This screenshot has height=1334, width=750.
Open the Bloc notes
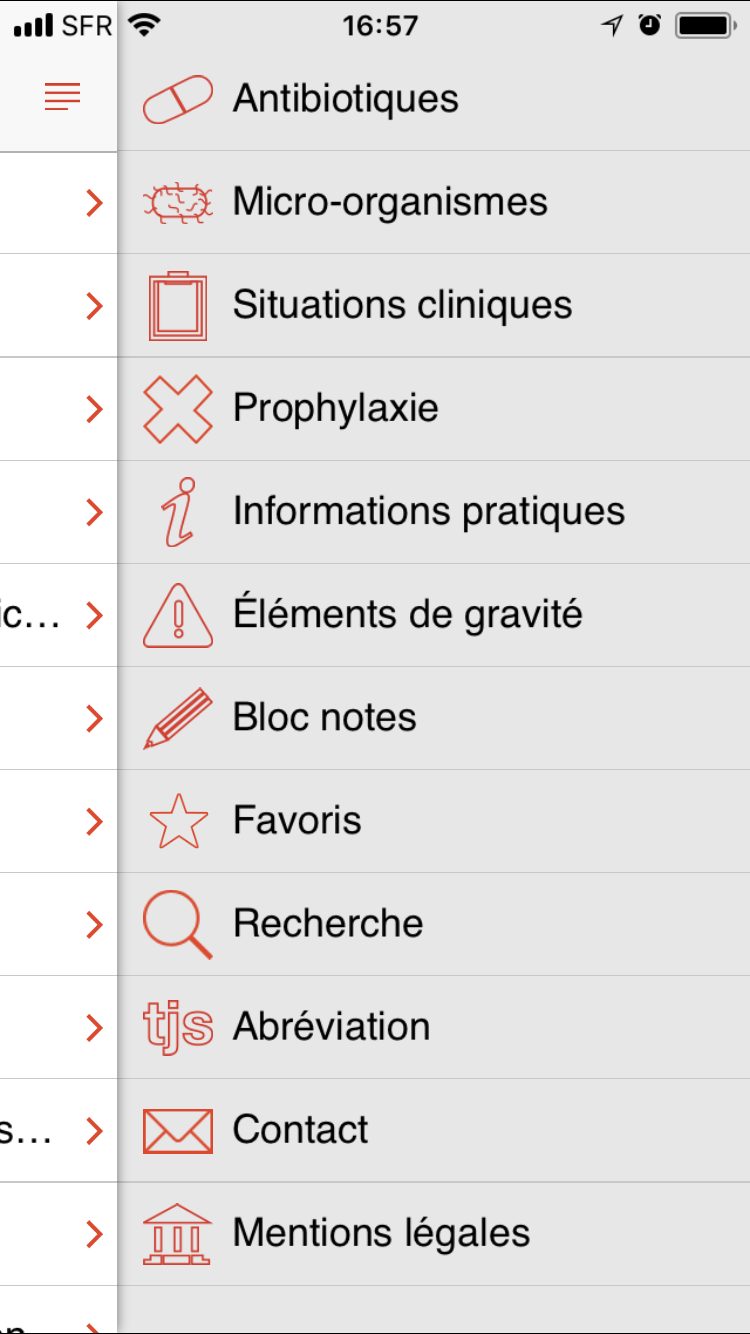point(434,717)
